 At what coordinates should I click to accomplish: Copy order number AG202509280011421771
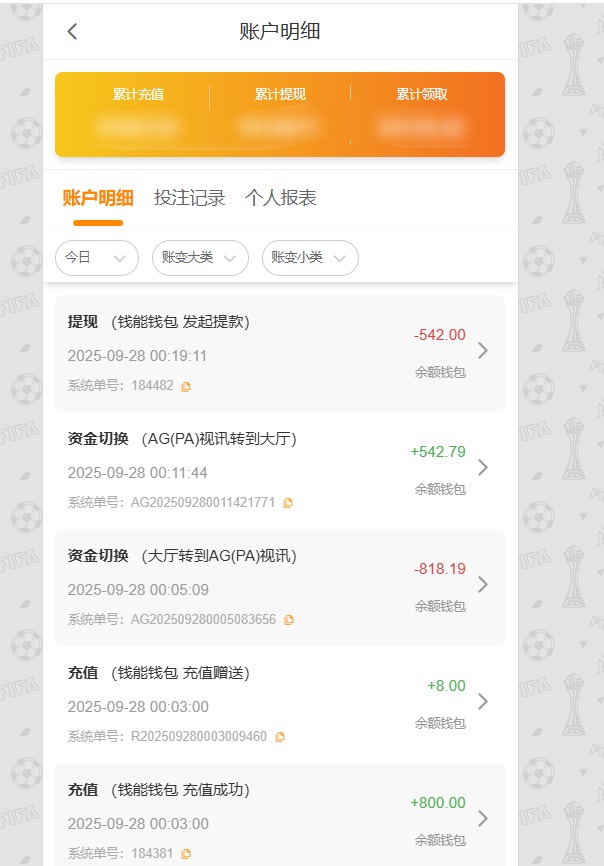pos(288,503)
